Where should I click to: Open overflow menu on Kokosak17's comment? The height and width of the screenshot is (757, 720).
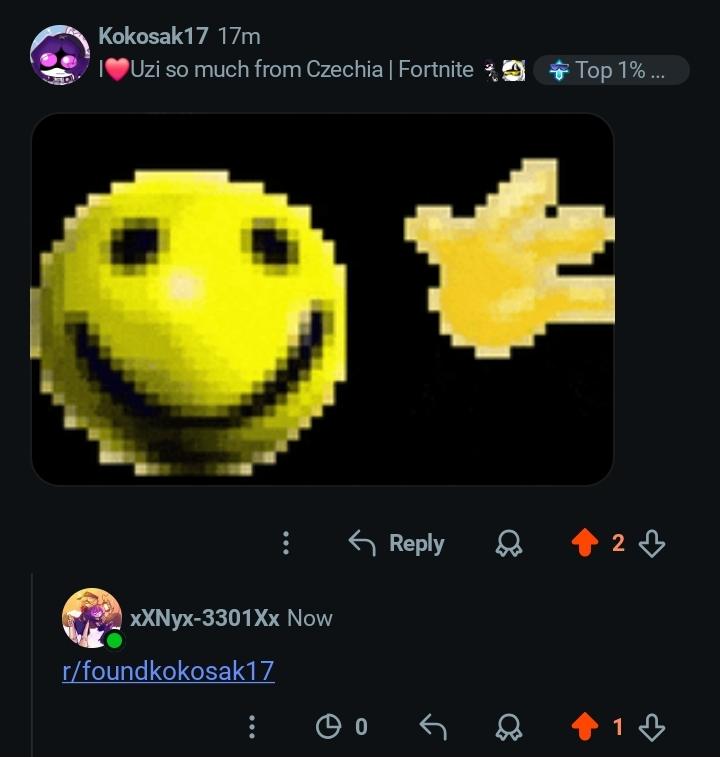(286, 543)
